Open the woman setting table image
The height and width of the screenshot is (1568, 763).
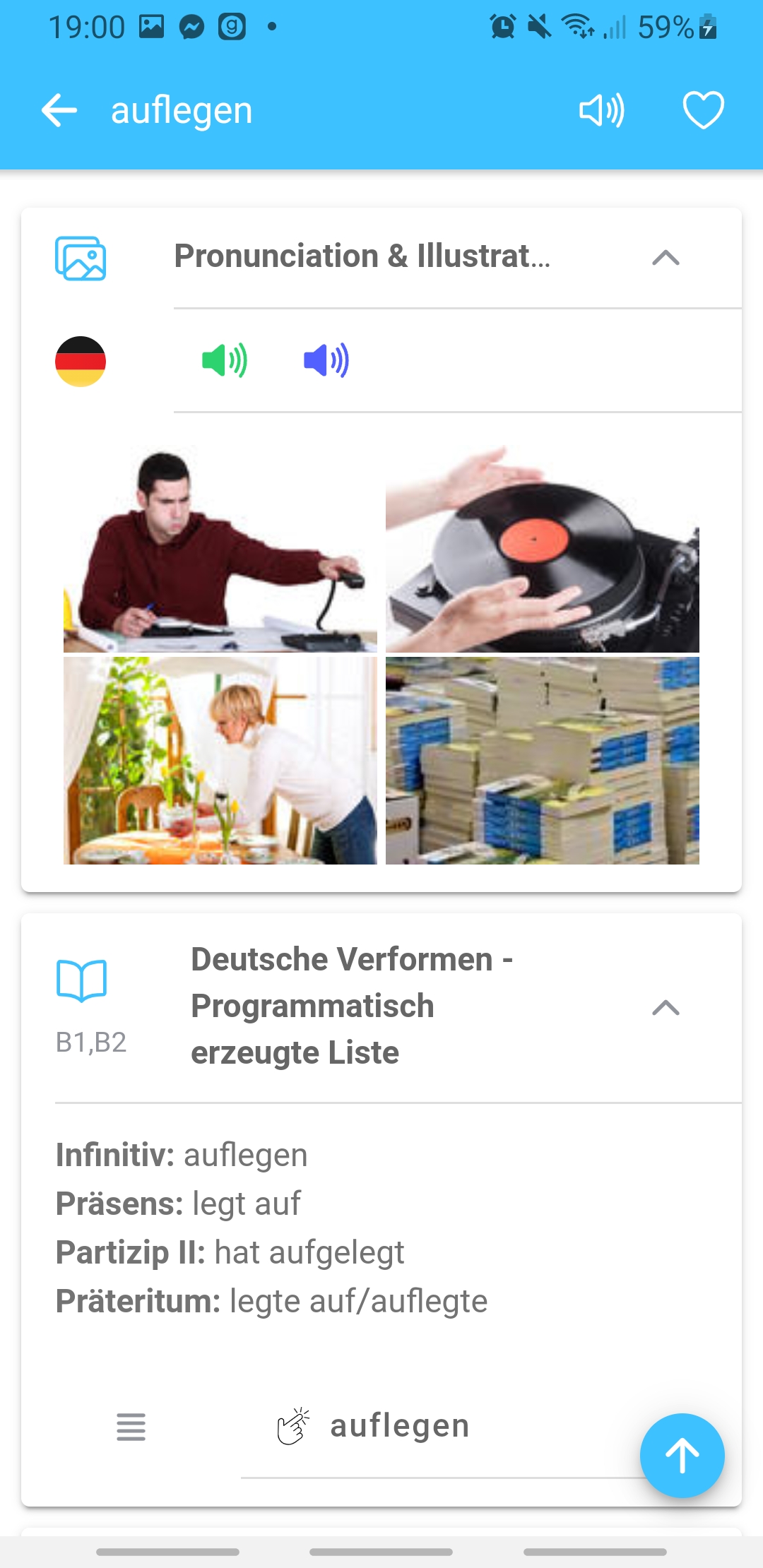tap(220, 760)
